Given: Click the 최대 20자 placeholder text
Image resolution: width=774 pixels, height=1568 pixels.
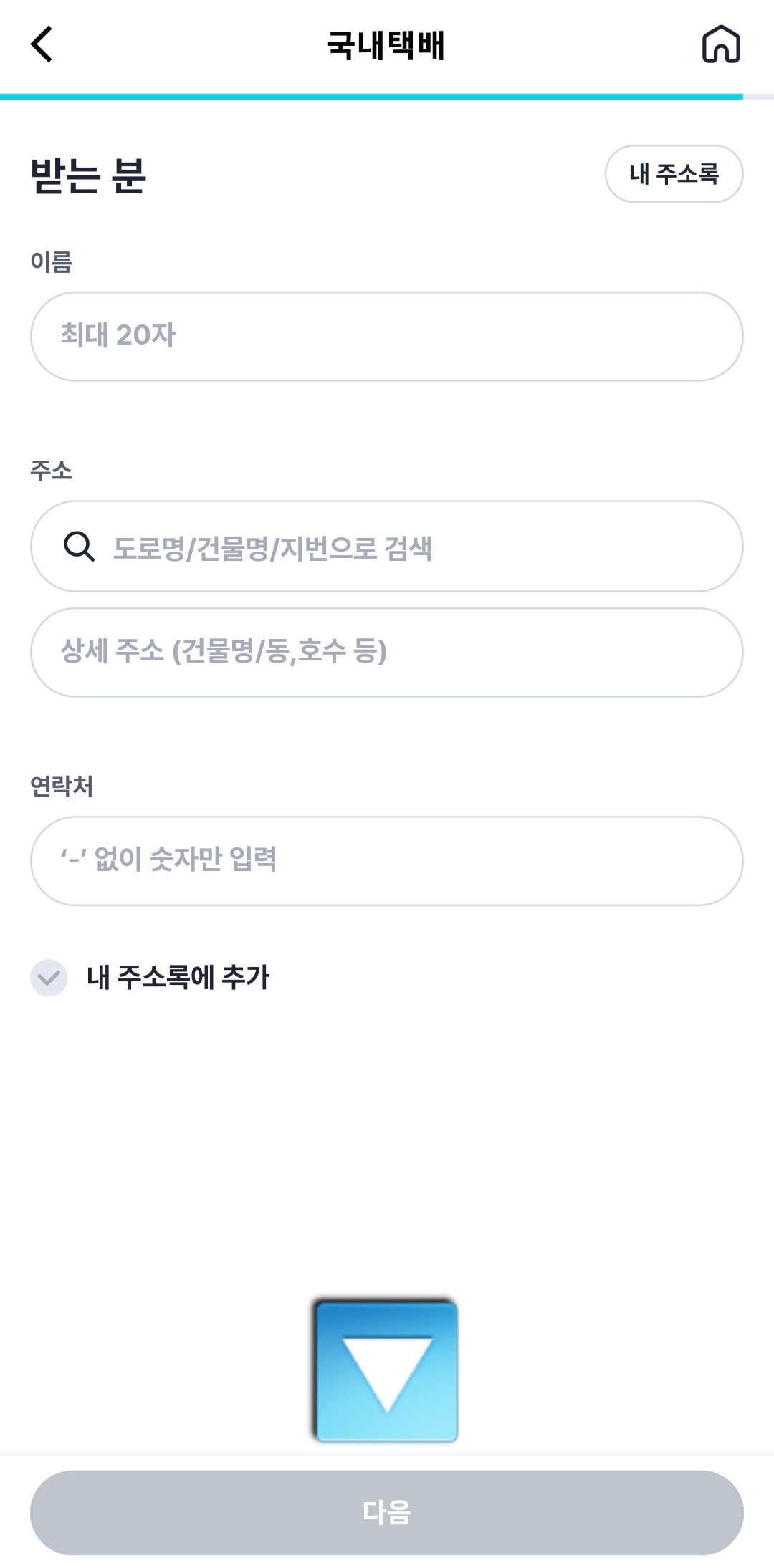Looking at the screenshot, I should tap(119, 335).
